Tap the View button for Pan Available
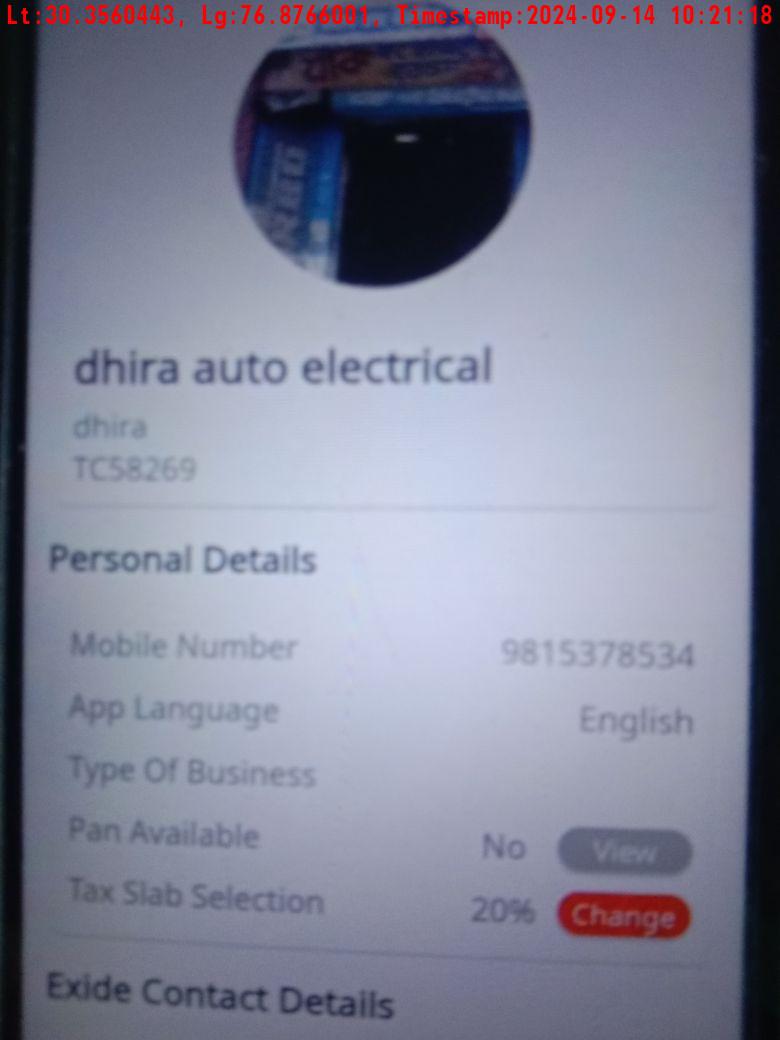The height and width of the screenshot is (1040, 780). (624, 852)
